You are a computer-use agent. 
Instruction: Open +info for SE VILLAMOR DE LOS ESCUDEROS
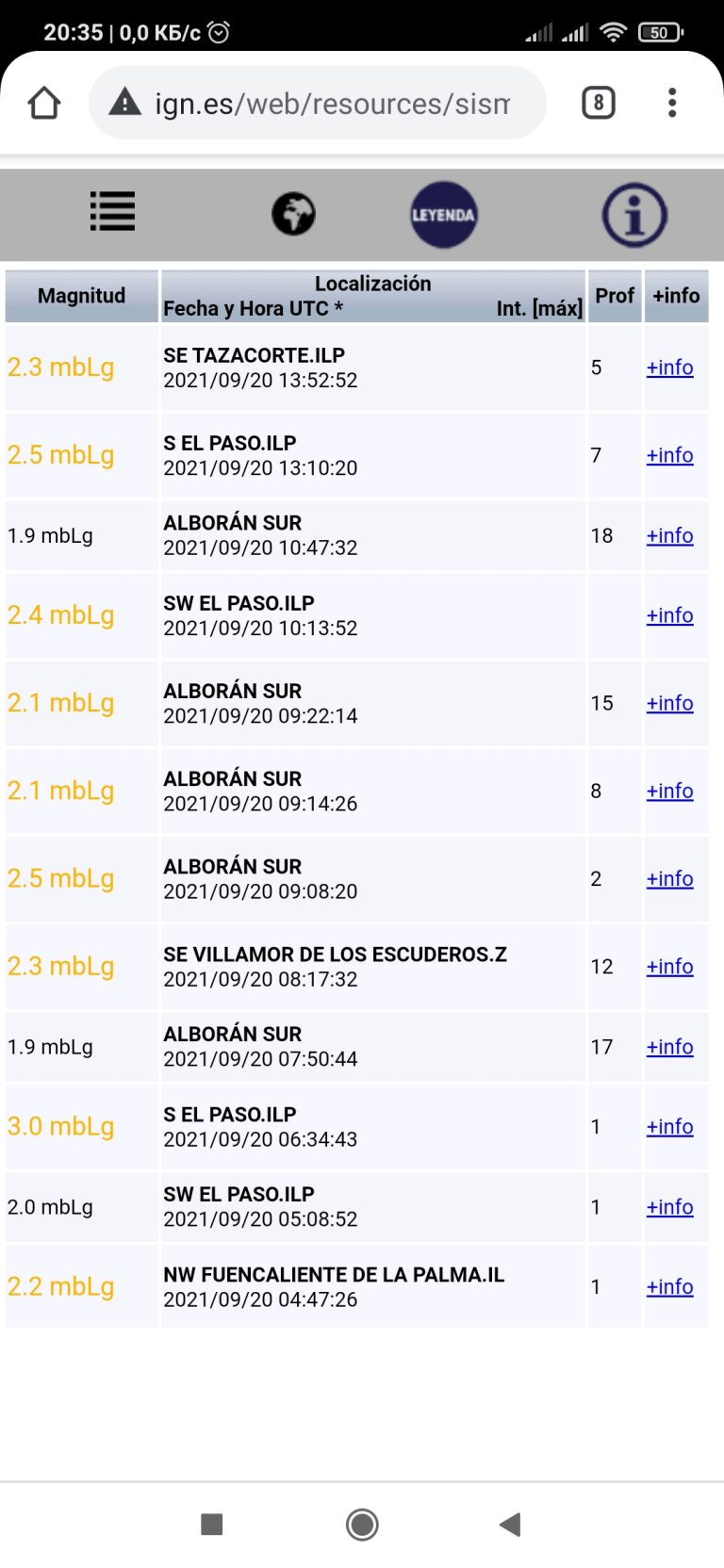(669, 967)
